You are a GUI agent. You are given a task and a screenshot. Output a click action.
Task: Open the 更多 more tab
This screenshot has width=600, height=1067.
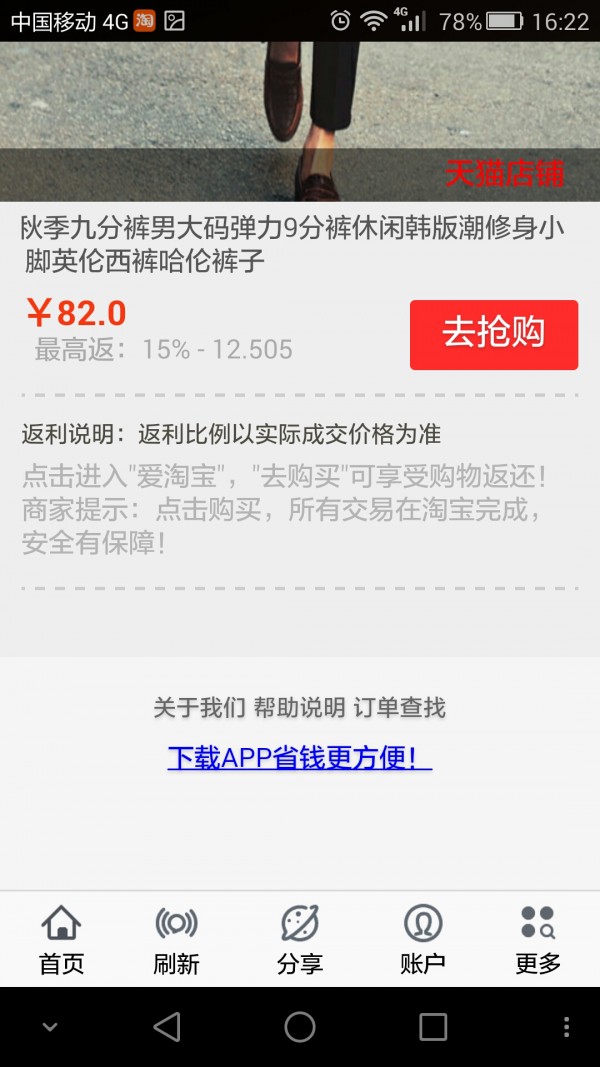pyautogui.click(x=538, y=940)
